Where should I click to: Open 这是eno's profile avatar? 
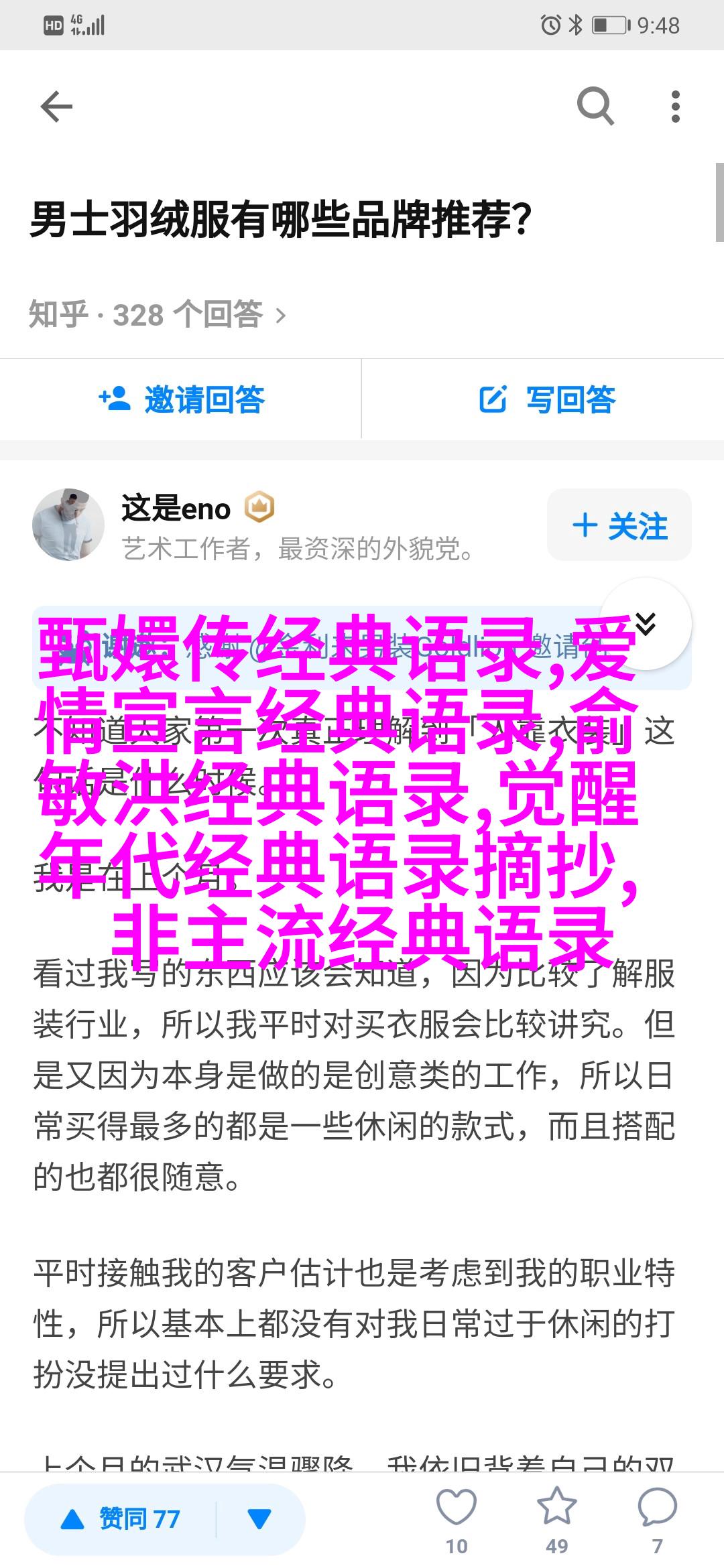pyautogui.click(x=68, y=525)
